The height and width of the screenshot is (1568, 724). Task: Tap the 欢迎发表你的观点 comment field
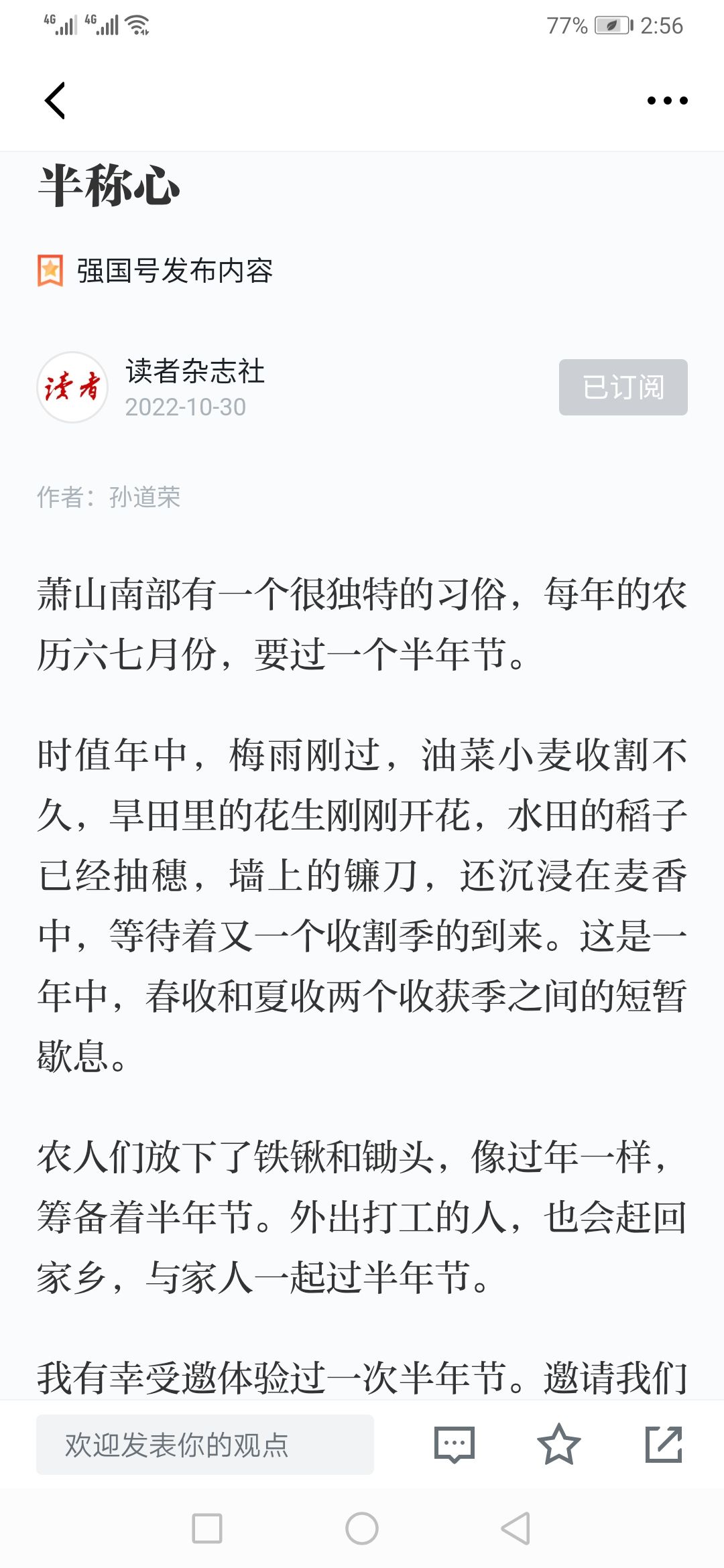(205, 1445)
